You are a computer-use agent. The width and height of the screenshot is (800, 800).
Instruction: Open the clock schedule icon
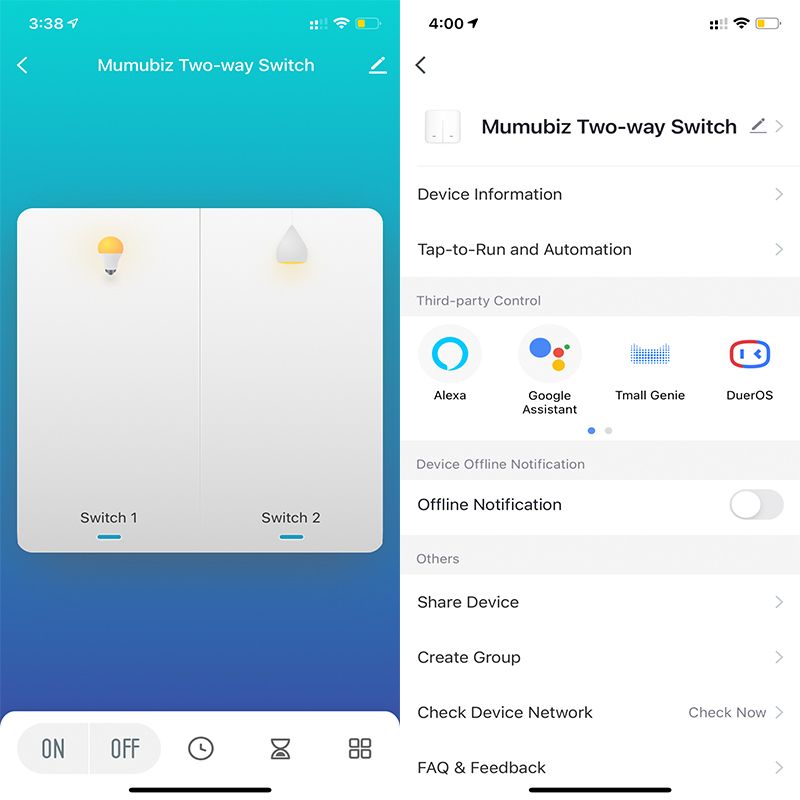pyautogui.click(x=201, y=748)
